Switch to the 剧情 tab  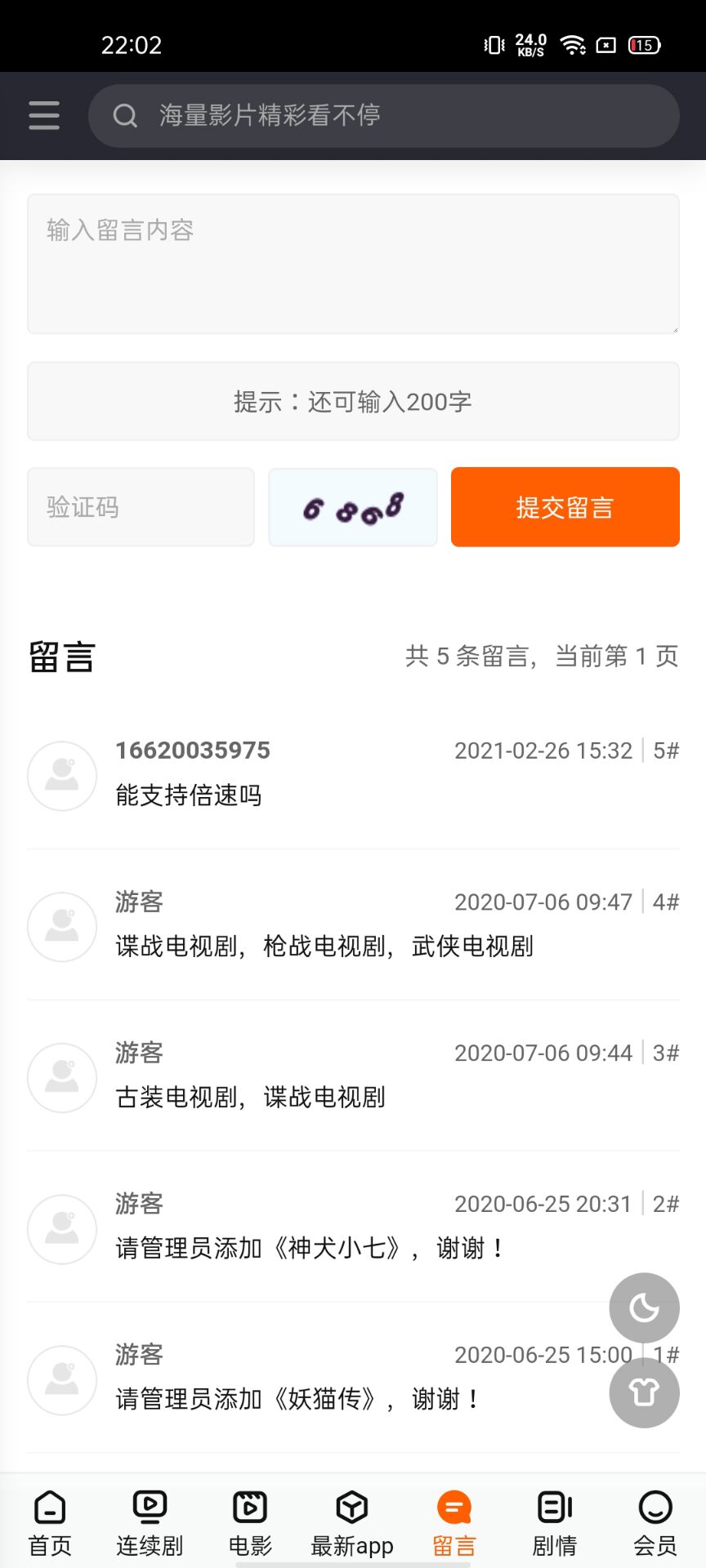point(555,1523)
